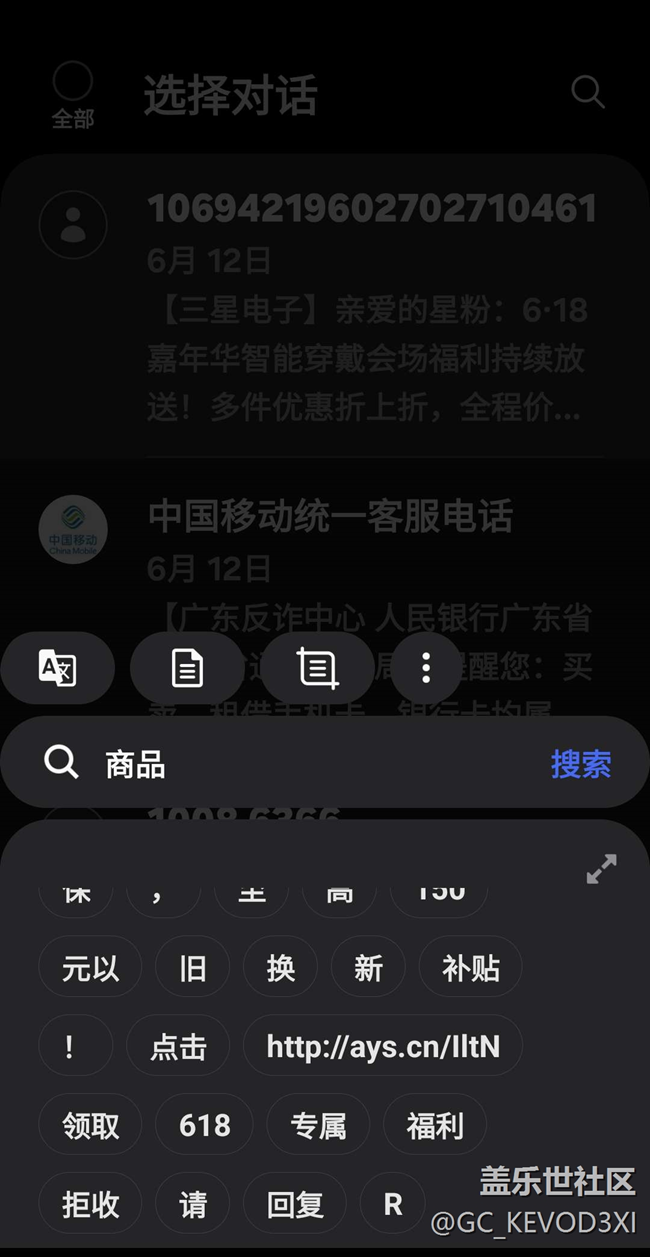650x1257 pixels.
Task: Select the 旧 word chip
Action: 192,968
